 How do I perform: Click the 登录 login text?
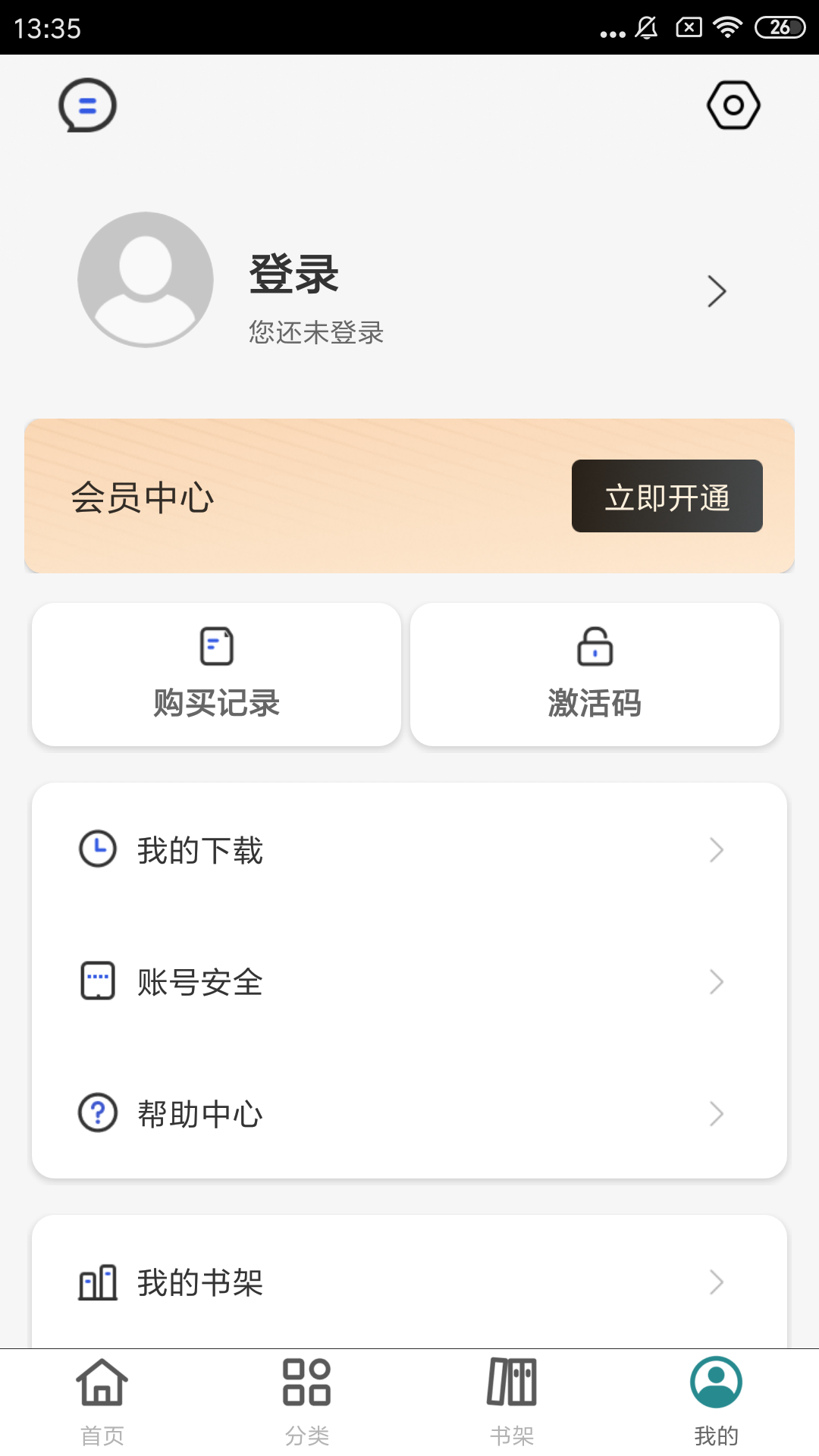coord(293,275)
